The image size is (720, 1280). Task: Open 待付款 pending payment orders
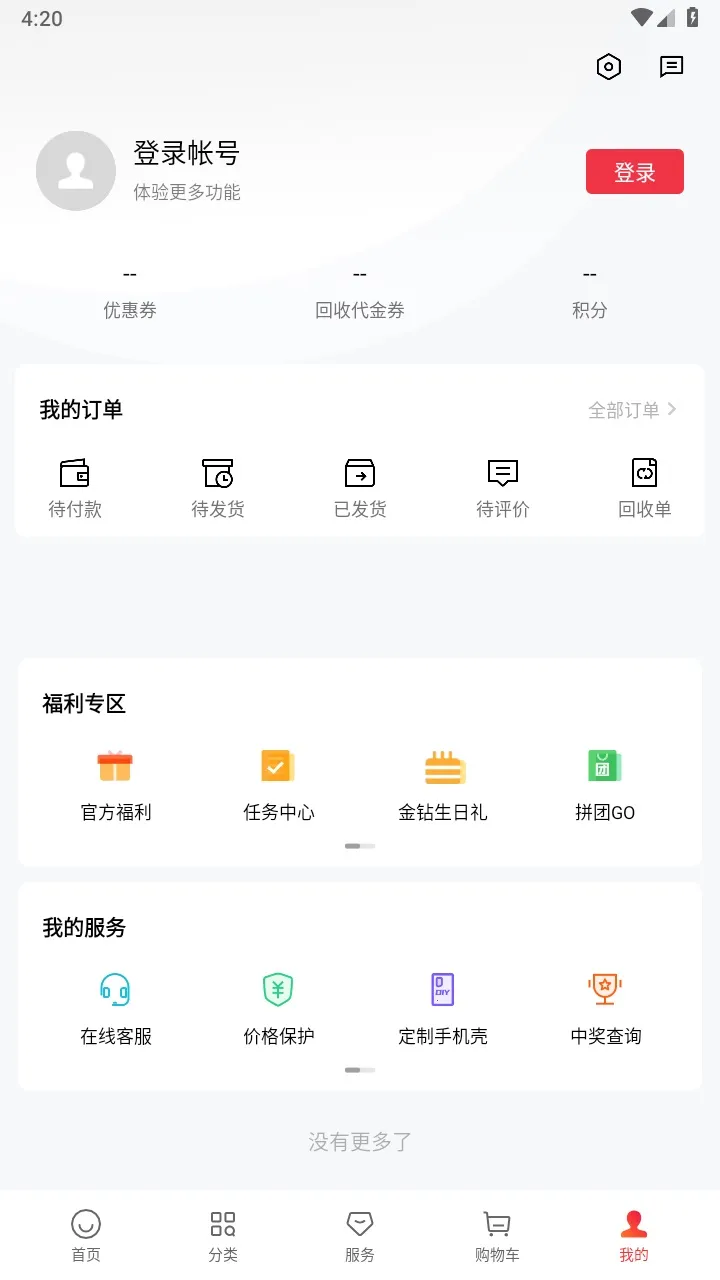(75, 488)
